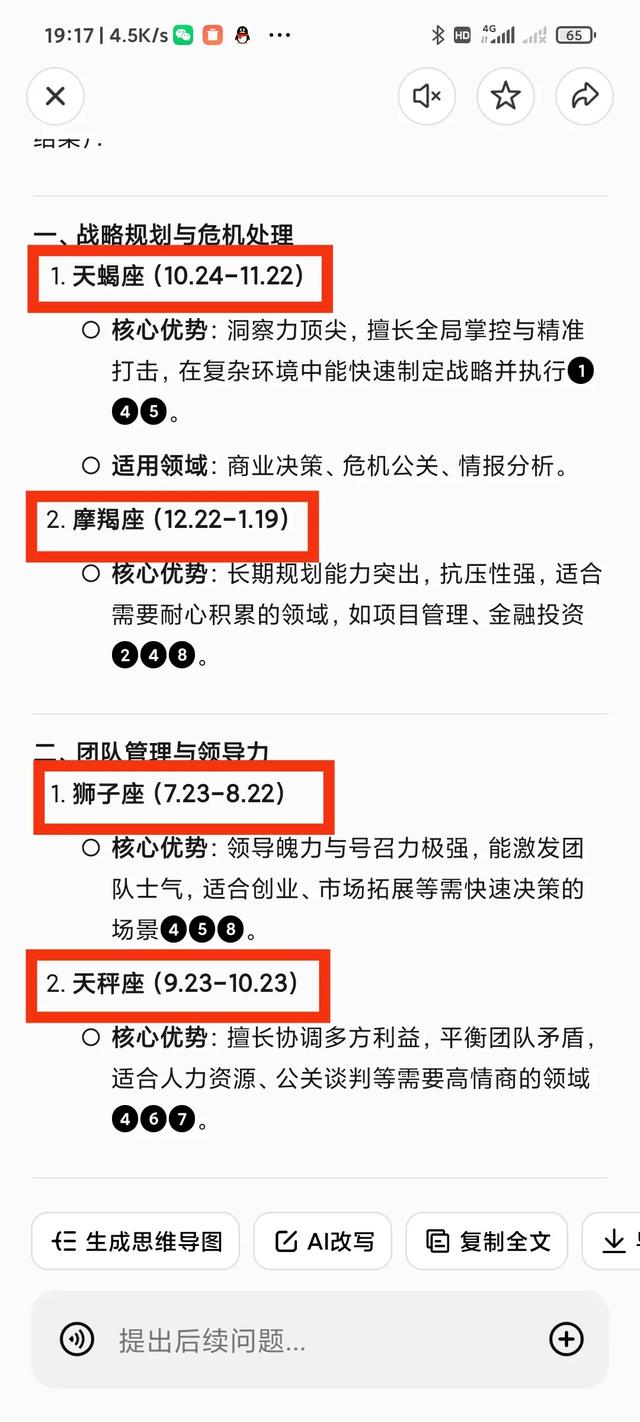Open citation 7 under the 天秤座 section

[x=181, y=1119]
